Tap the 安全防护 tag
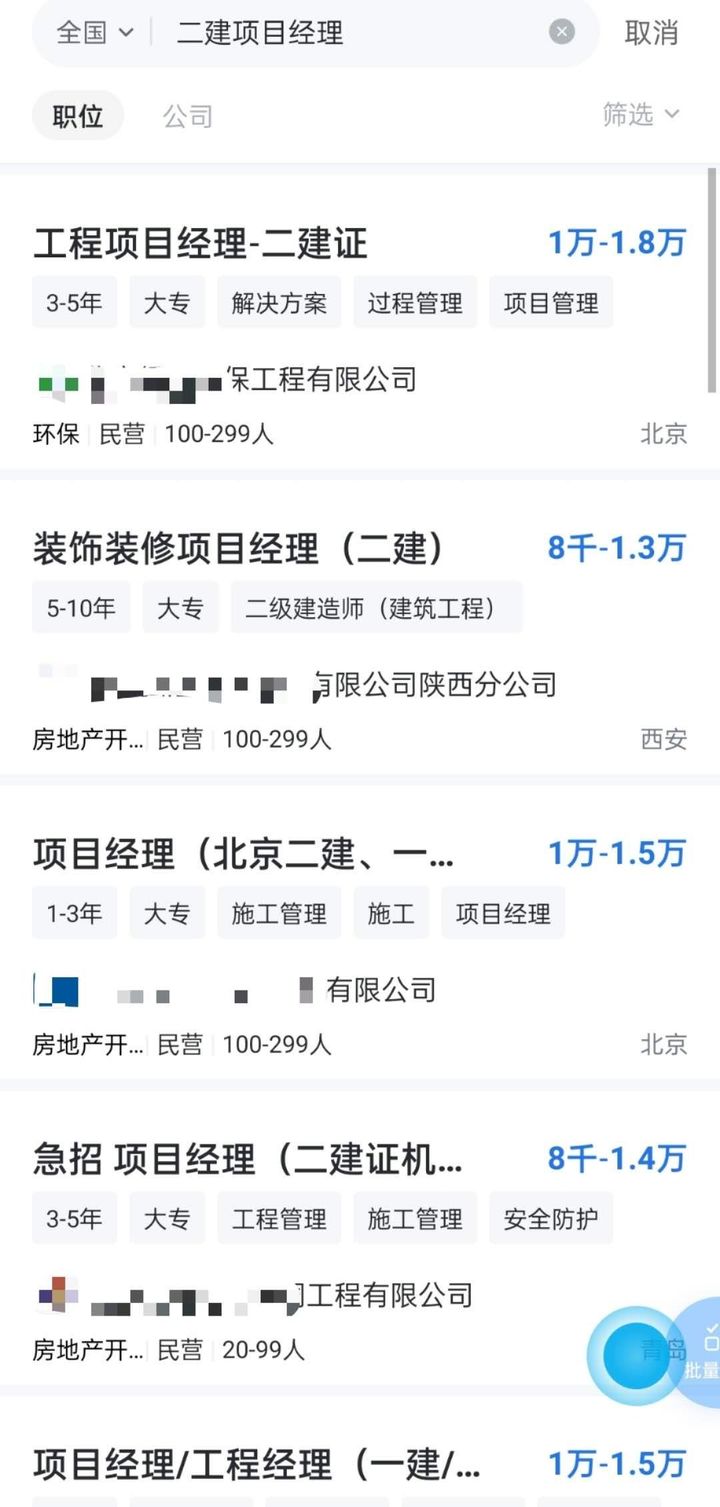 551,1218
